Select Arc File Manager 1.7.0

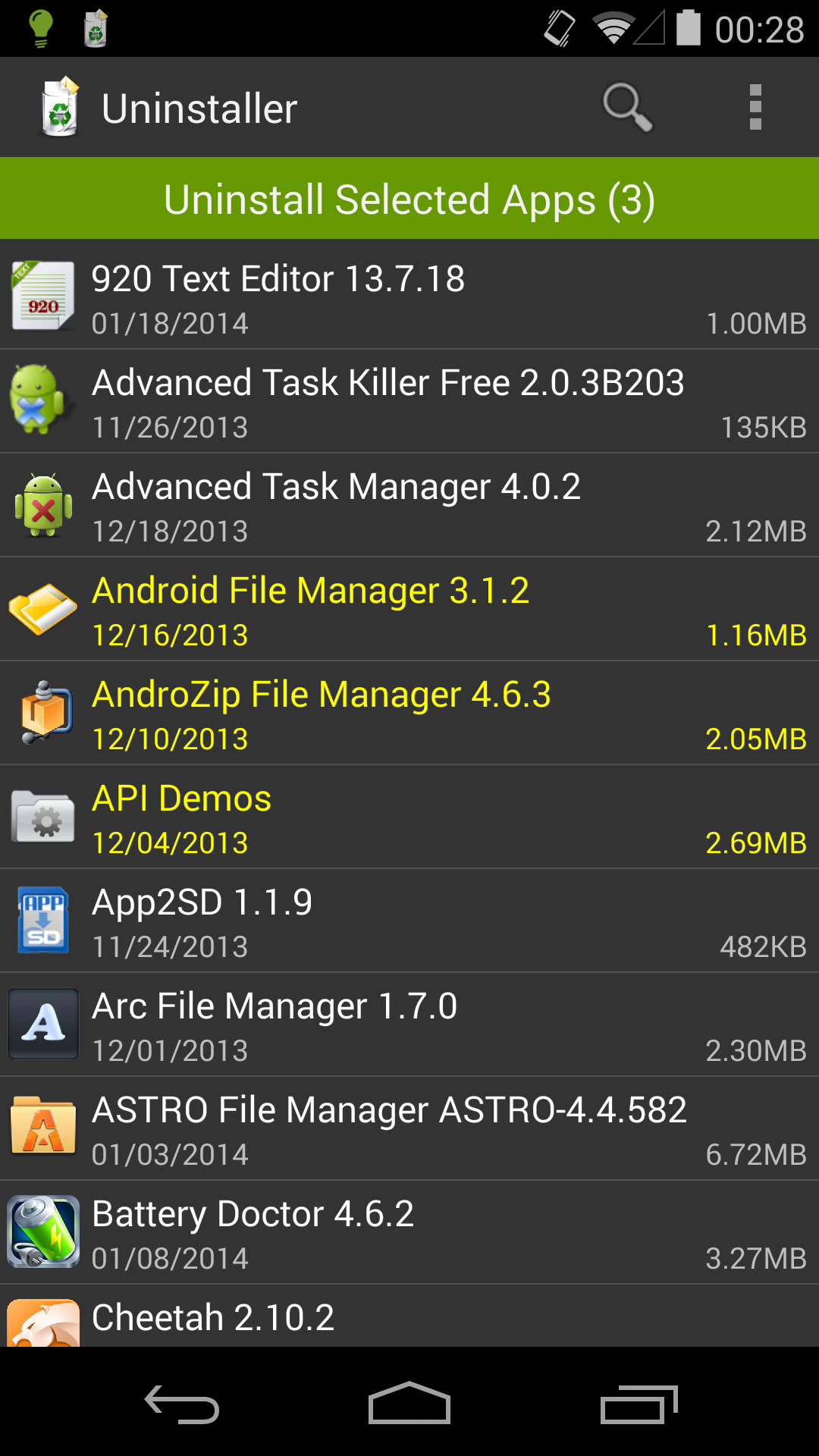tap(409, 1025)
